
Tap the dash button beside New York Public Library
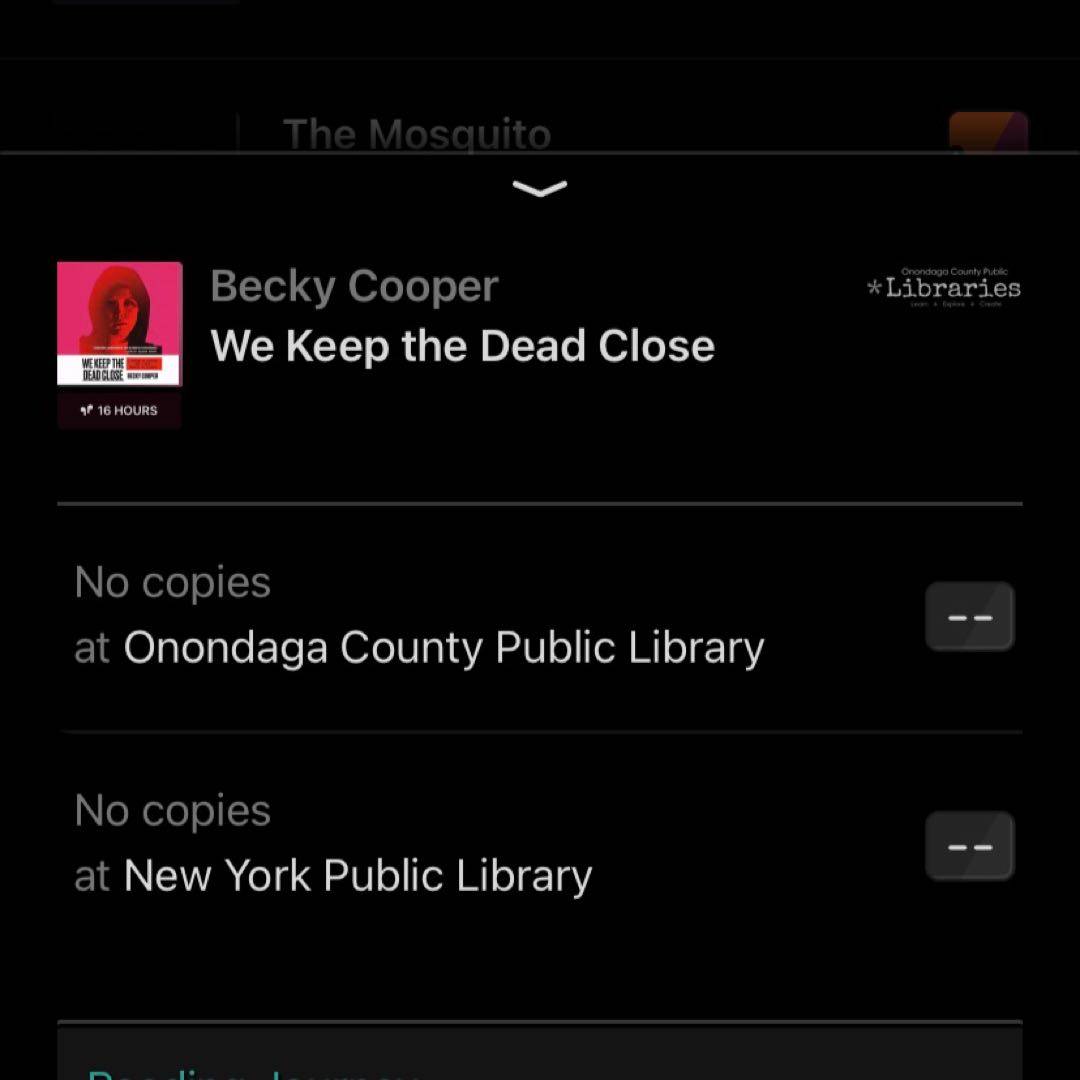coord(969,846)
